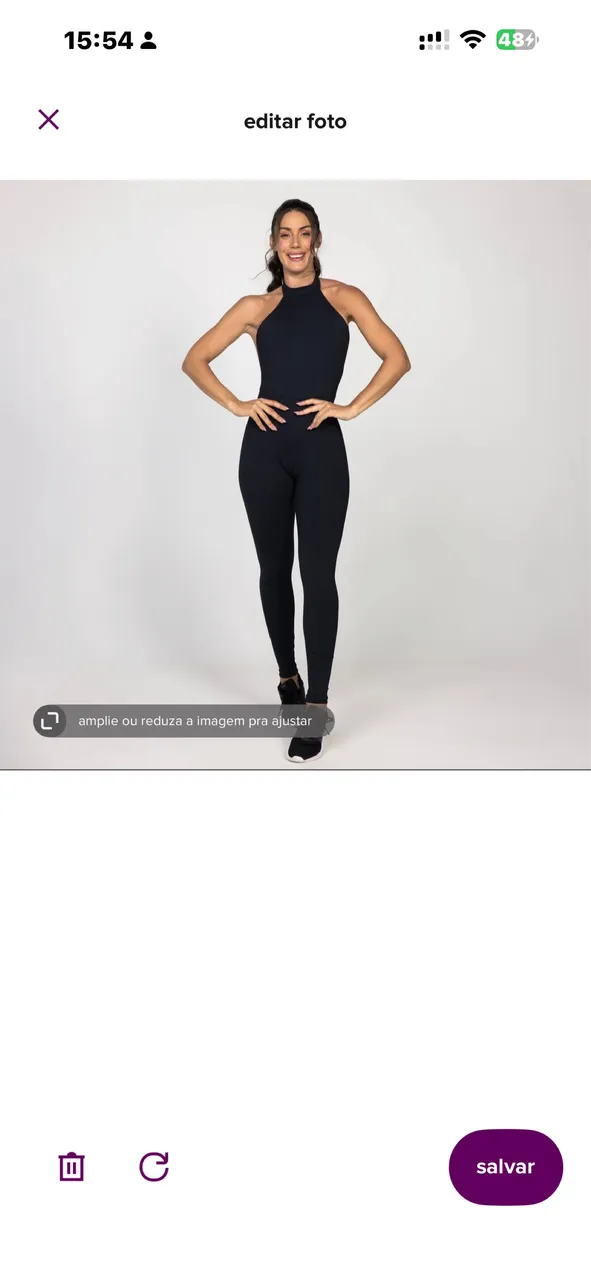The width and height of the screenshot is (591, 1280).
Task: Close the photo editor with the X
Action: tap(48, 119)
